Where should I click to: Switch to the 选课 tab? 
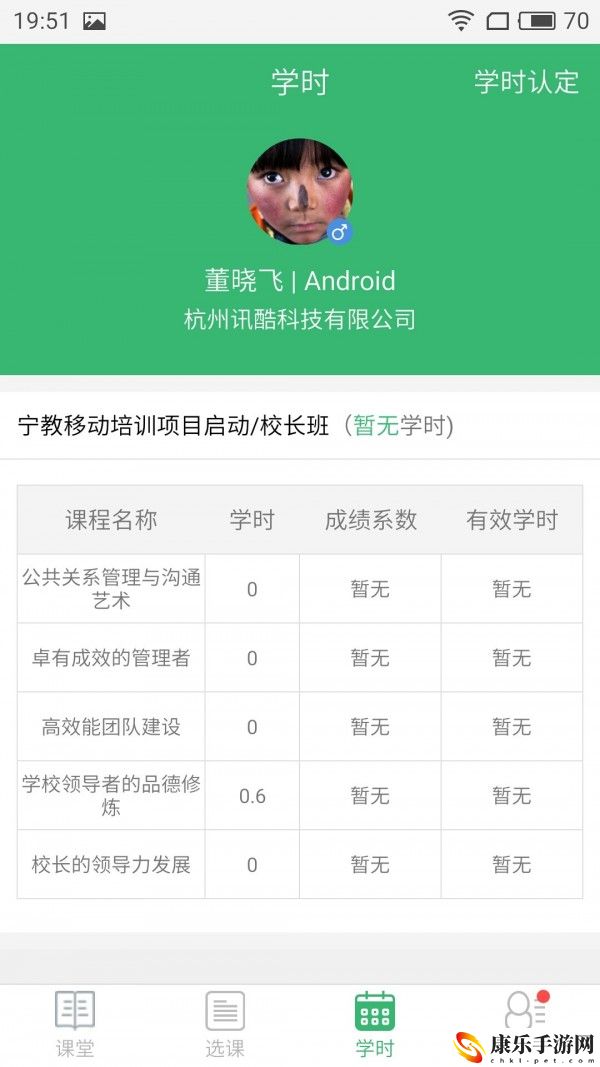pyautogui.click(x=224, y=1025)
